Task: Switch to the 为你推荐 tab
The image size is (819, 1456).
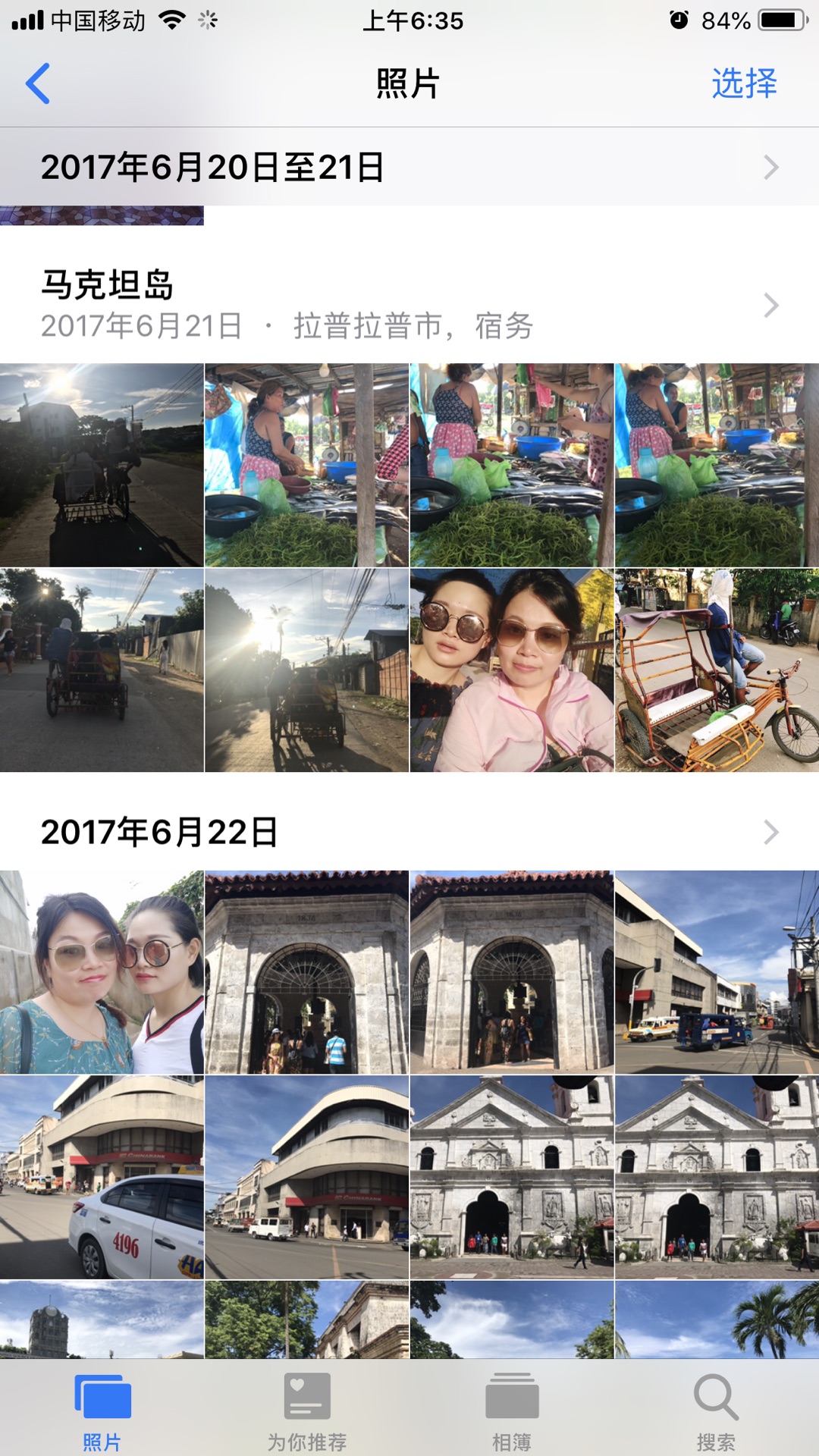Action: click(307, 1412)
